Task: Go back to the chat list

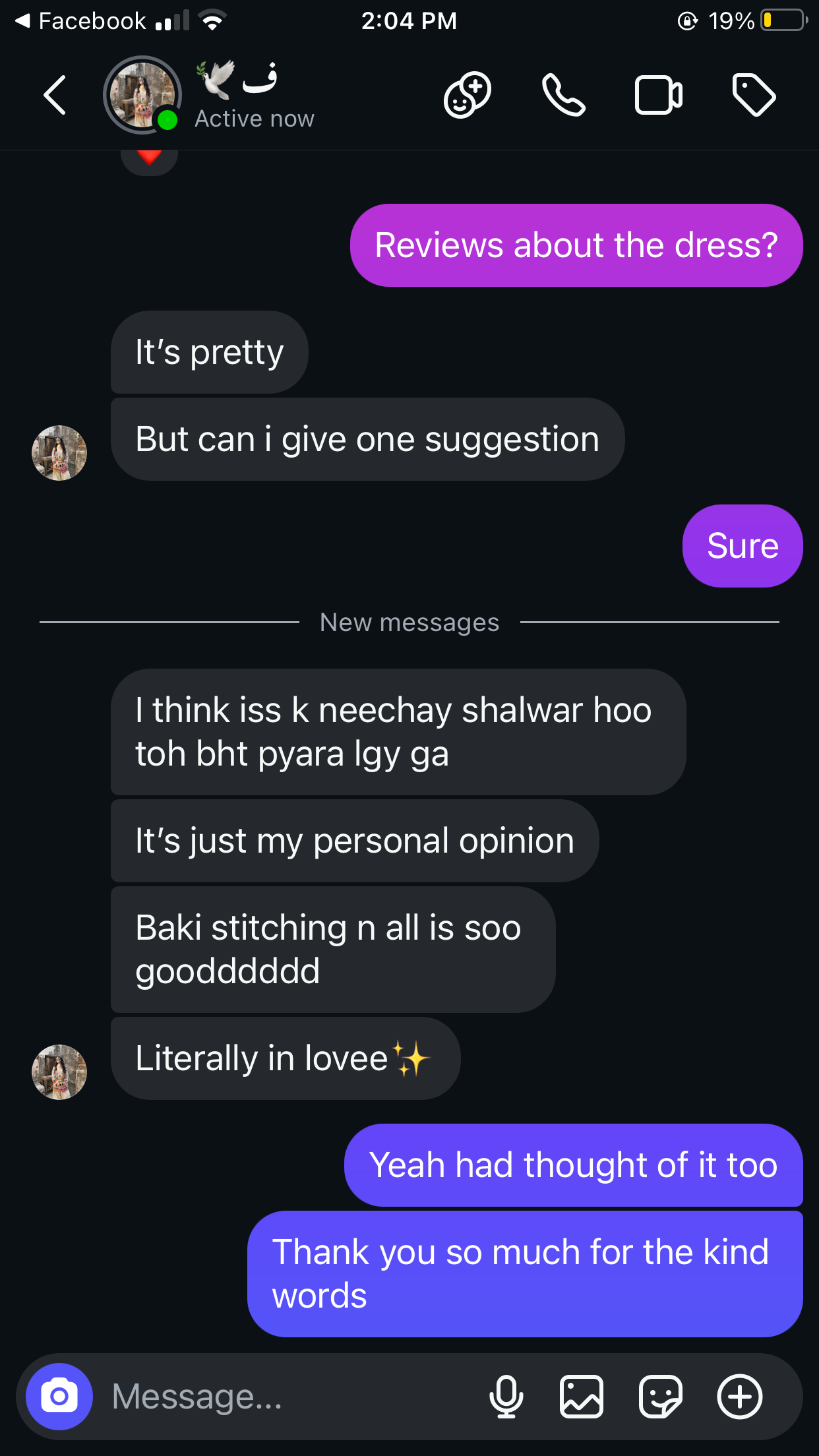Action: tap(55, 96)
